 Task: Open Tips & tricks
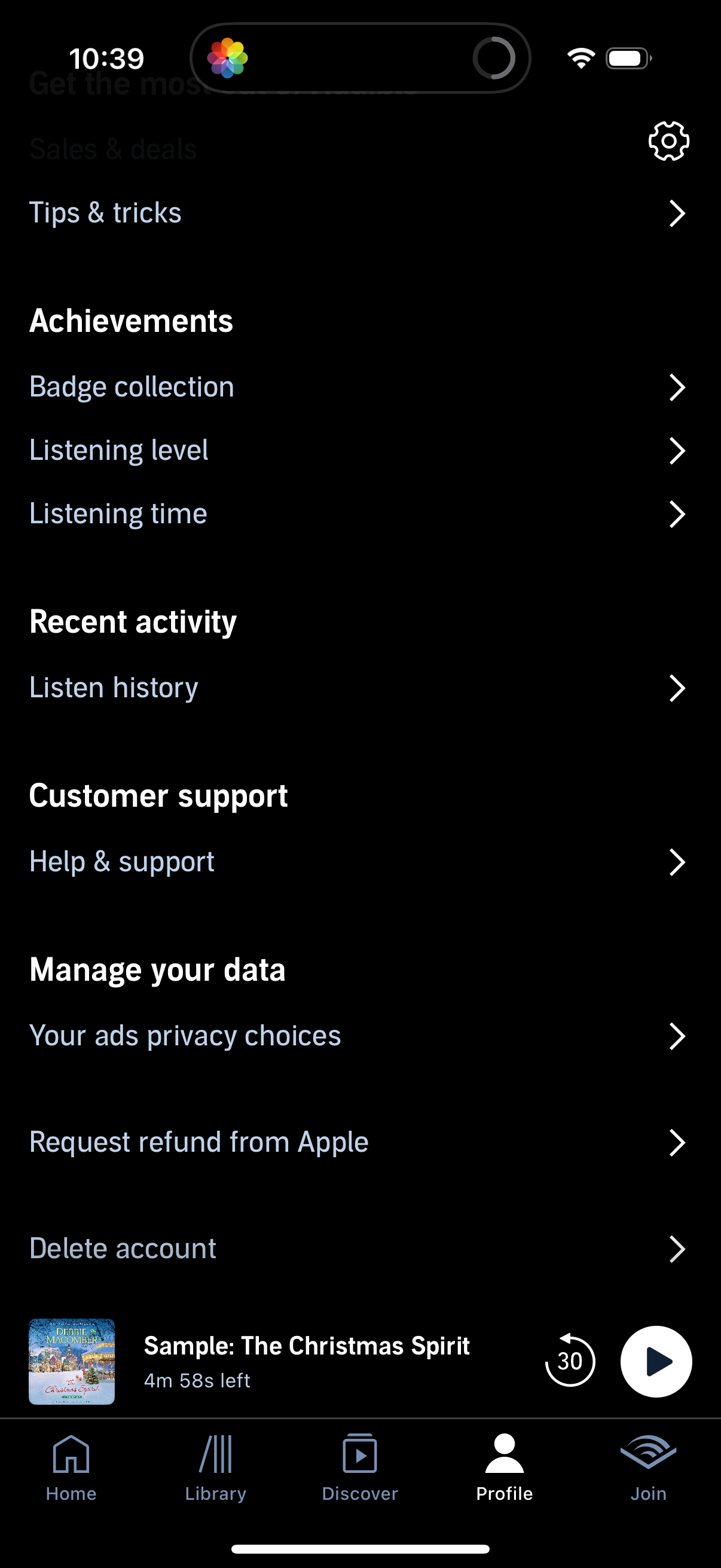pos(360,213)
